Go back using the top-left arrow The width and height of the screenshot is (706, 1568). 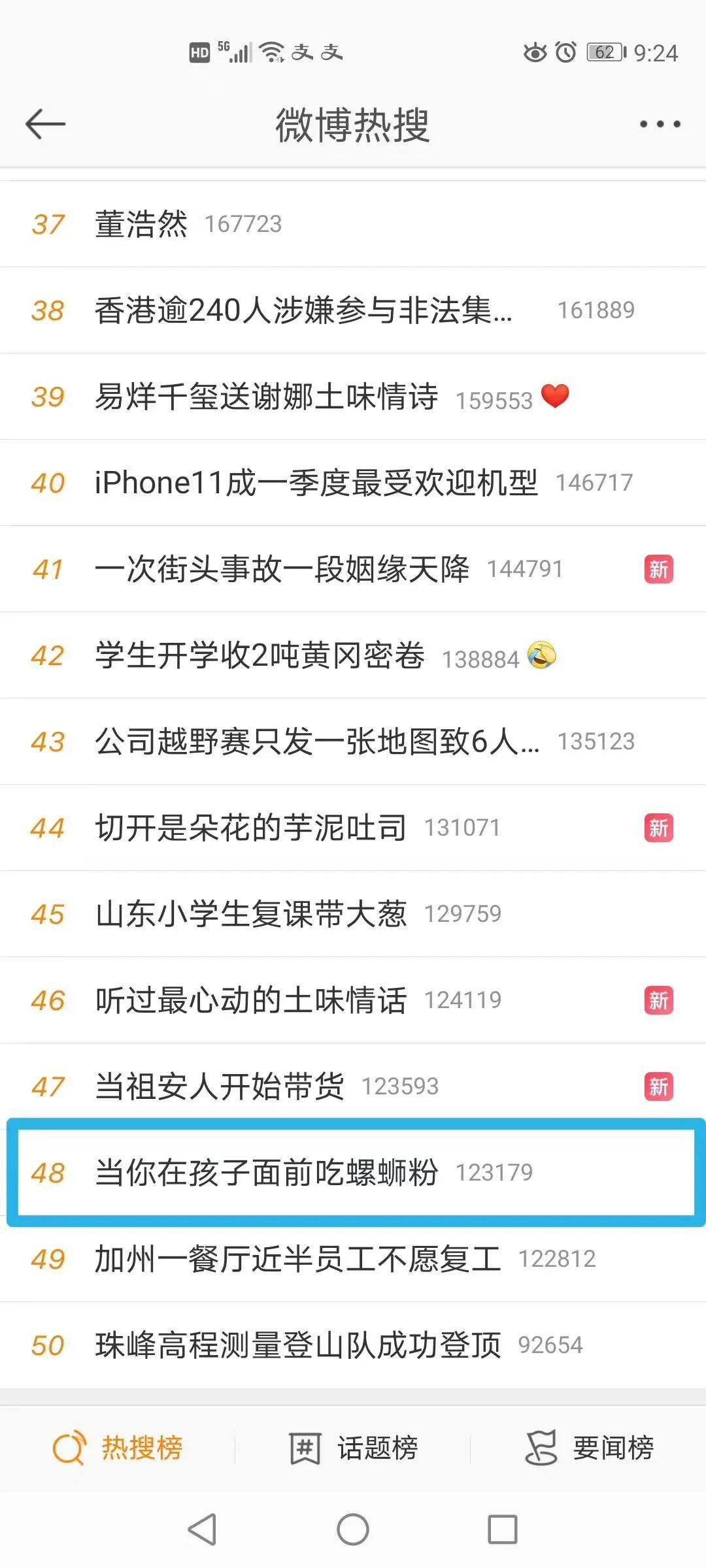point(45,124)
